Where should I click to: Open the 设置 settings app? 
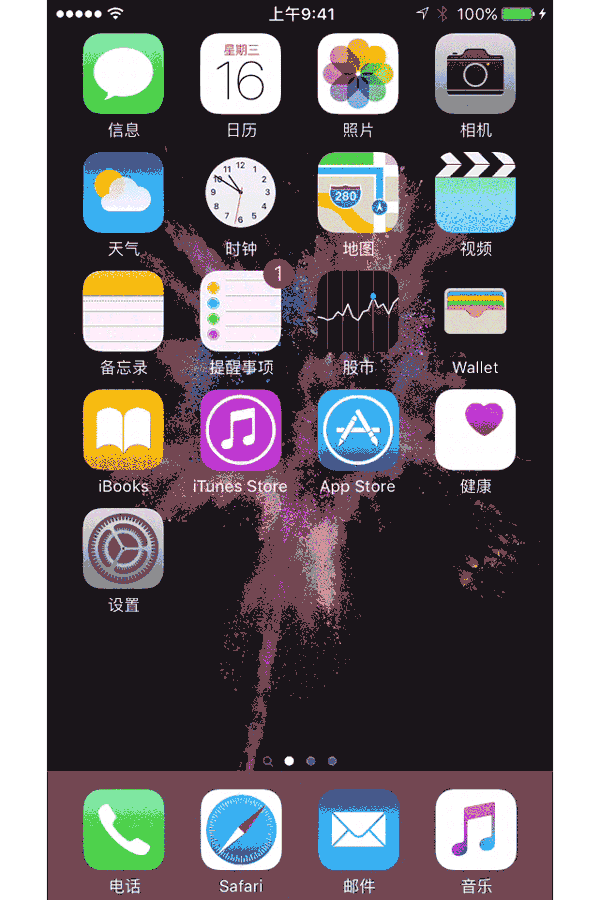123,549
